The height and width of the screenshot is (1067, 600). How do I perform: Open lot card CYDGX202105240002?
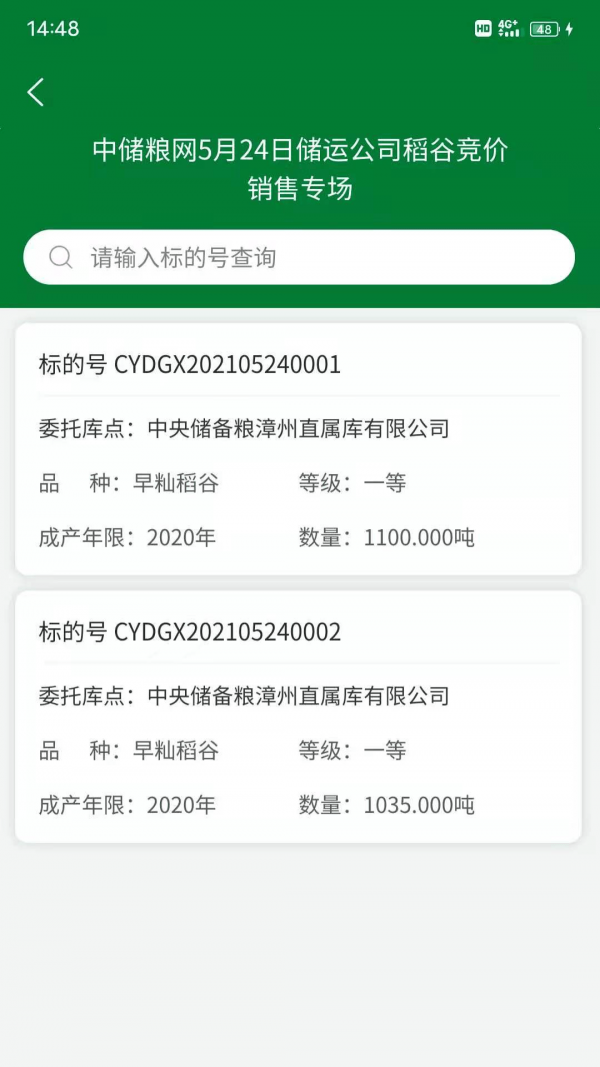pyautogui.click(x=298, y=716)
